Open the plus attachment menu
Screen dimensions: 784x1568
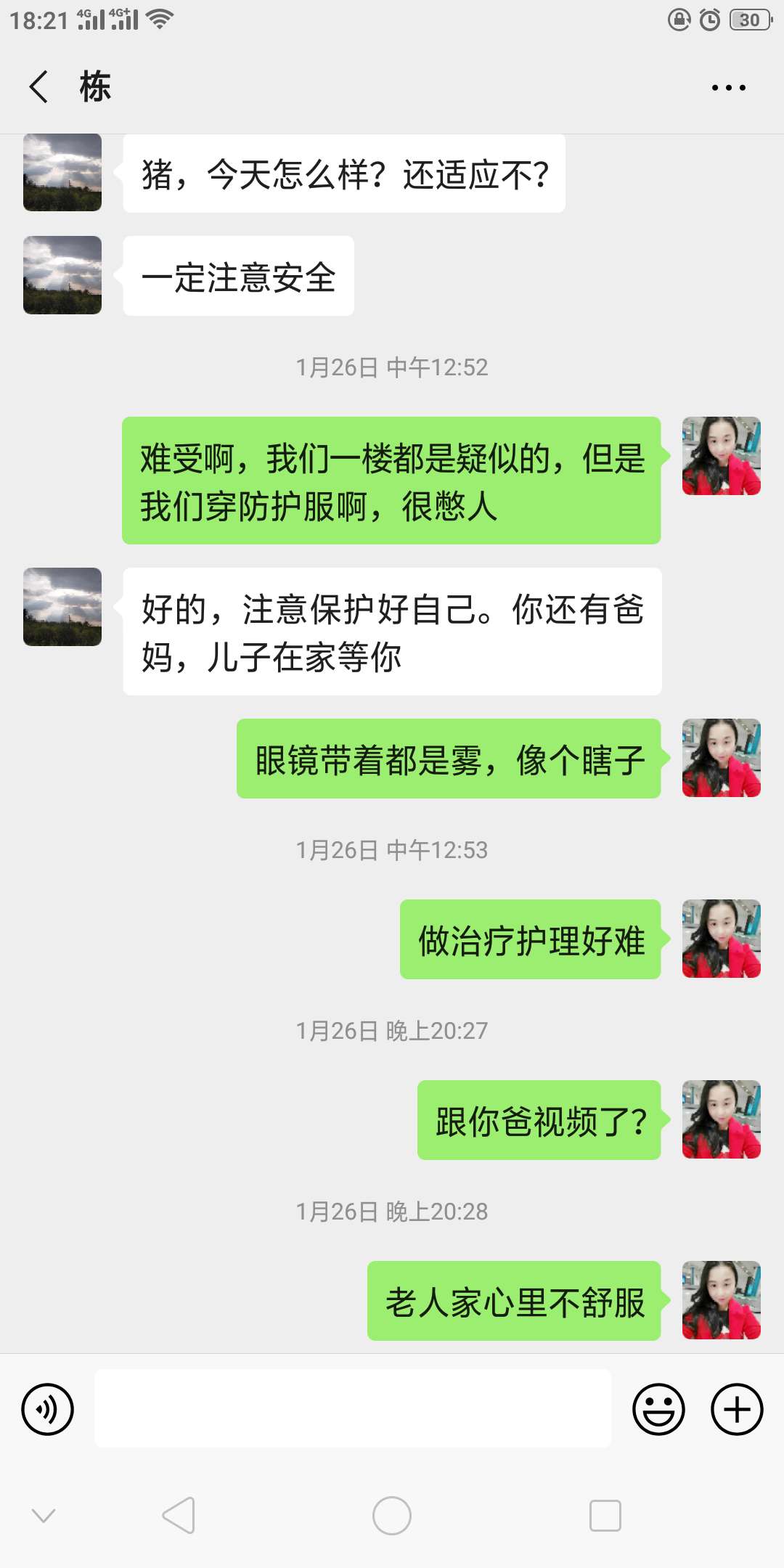point(736,1410)
